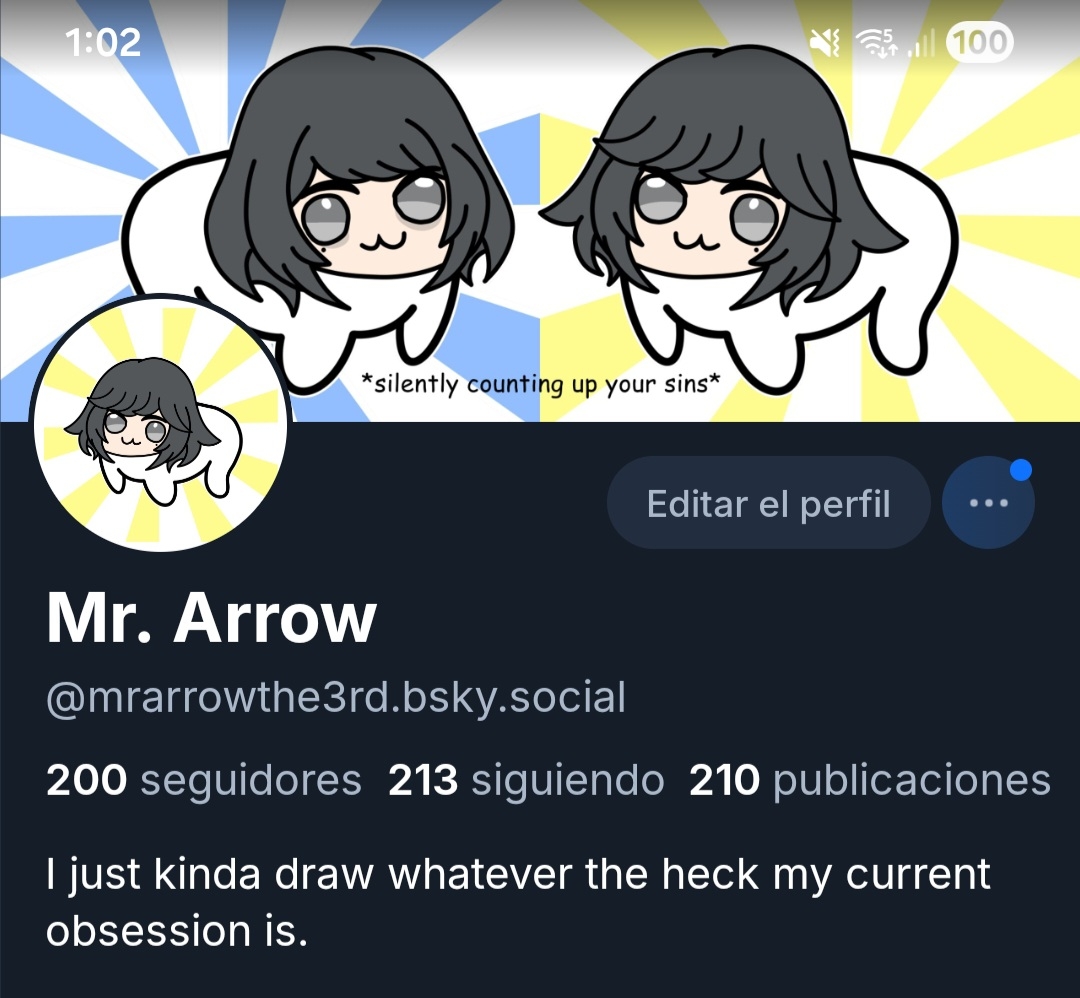The height and width of the screenshot is (998, 1080).
Task: View the 213 siguiendo list
Action: [526, 780]
